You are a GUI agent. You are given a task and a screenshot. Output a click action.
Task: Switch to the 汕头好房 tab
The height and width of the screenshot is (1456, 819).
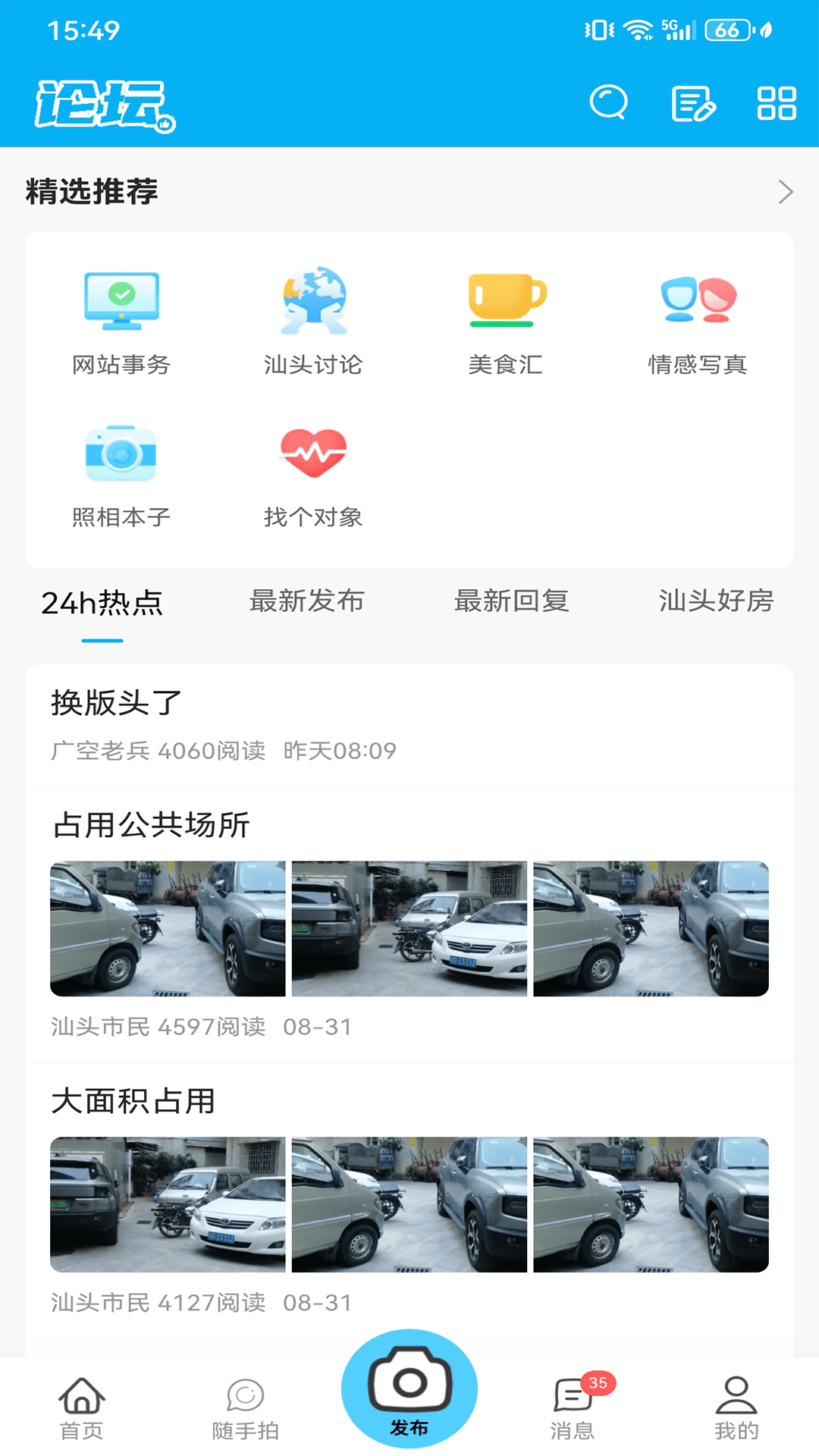717,601
